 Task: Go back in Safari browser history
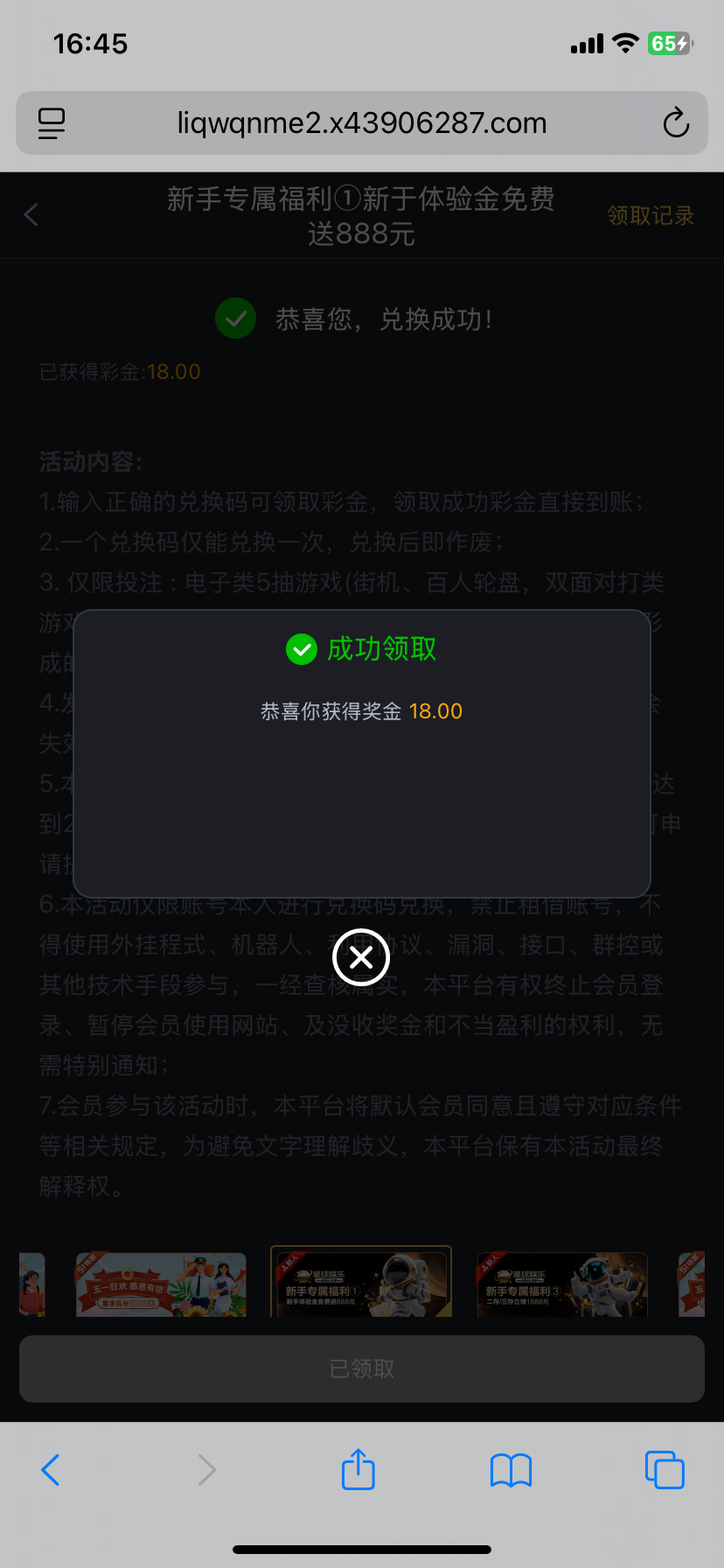51,1470
